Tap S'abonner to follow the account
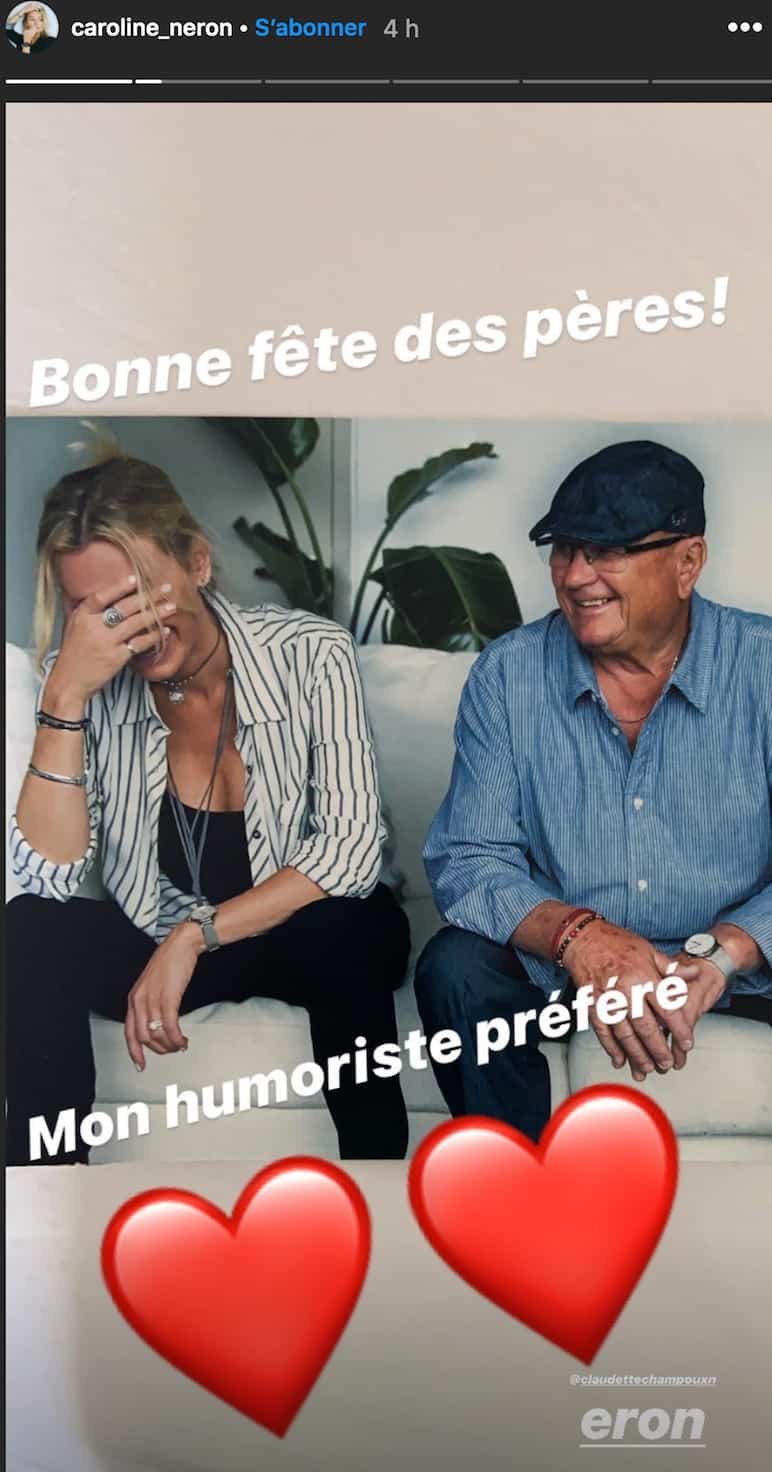The width and height of the screenshot is (772, 1472). point(312,28)
